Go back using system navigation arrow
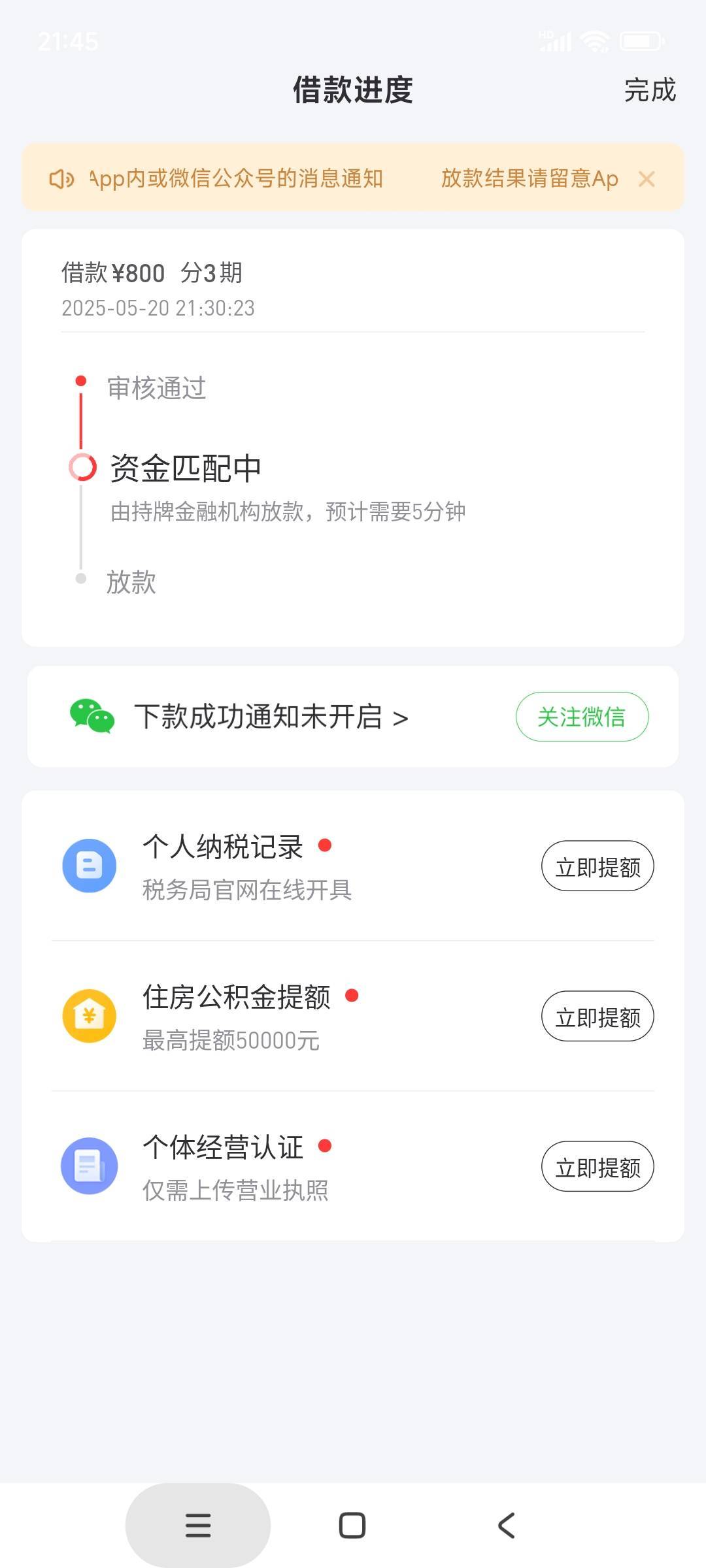Viewport: 706px width, 1568px height. pos(507,1526)
